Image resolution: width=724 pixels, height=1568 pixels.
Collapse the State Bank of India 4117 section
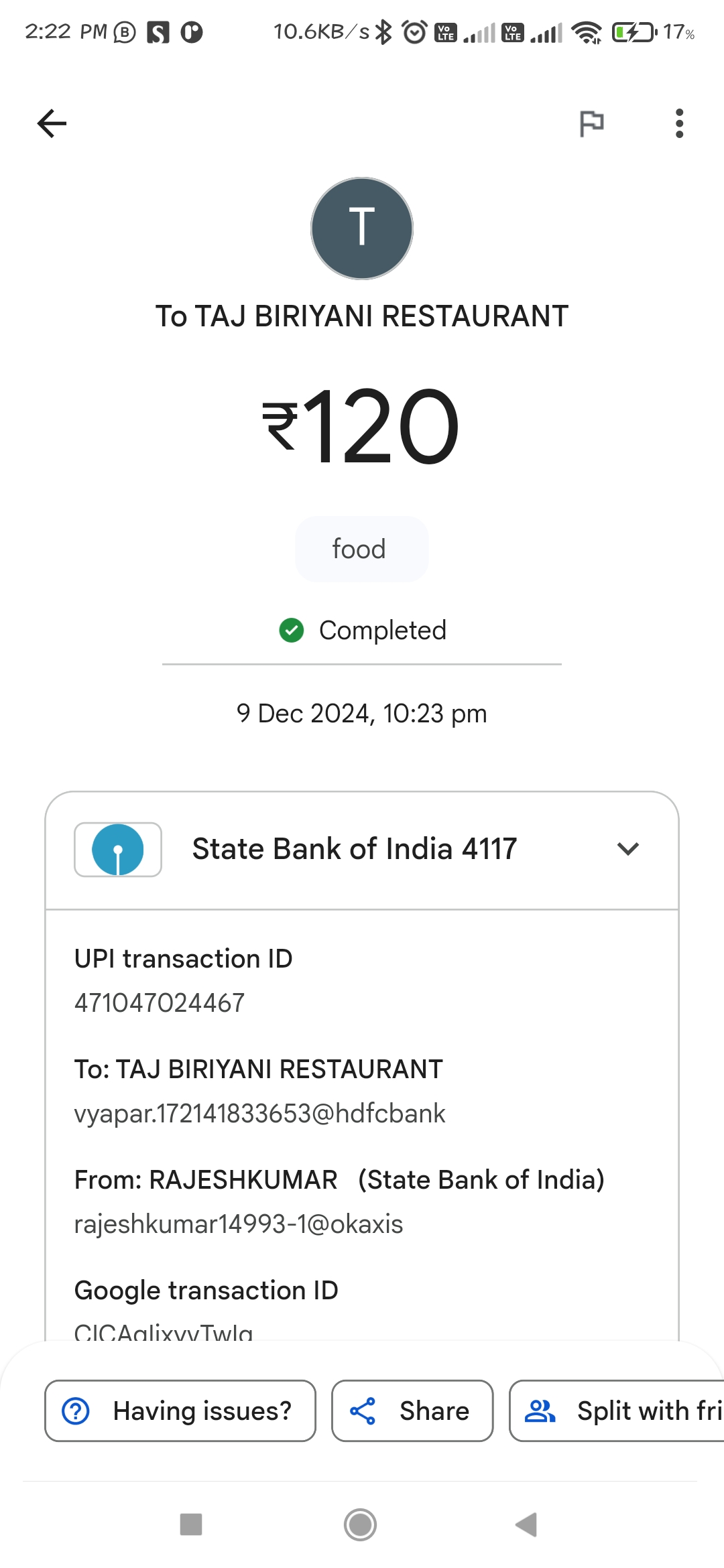(x=627, y=849)
